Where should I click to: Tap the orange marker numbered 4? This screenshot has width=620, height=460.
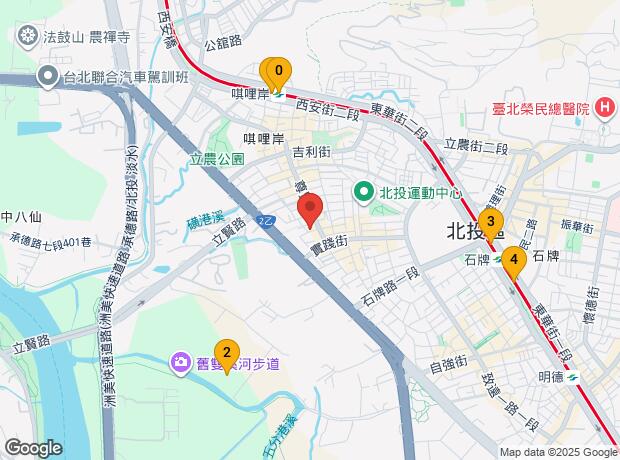point(513,260)
